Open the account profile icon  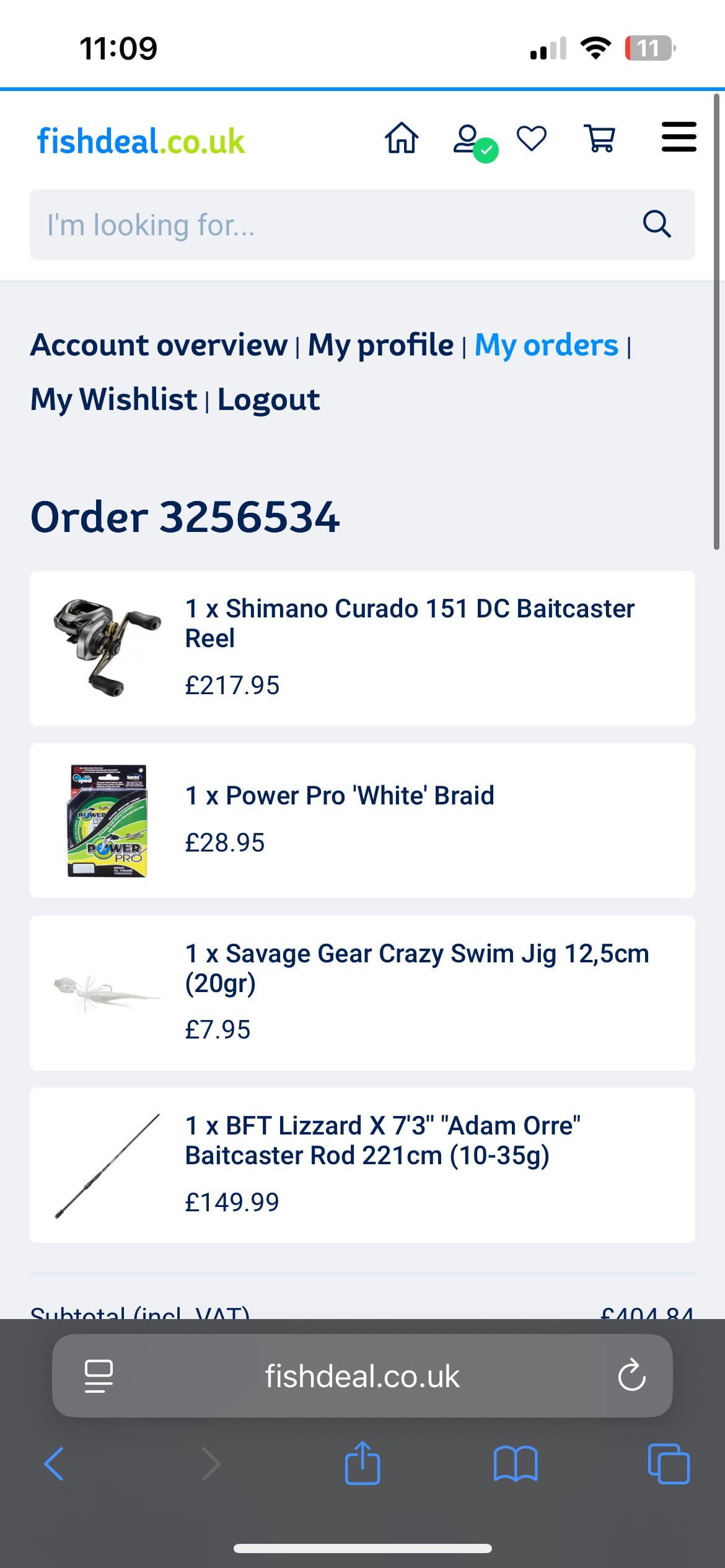coord(468,139)
